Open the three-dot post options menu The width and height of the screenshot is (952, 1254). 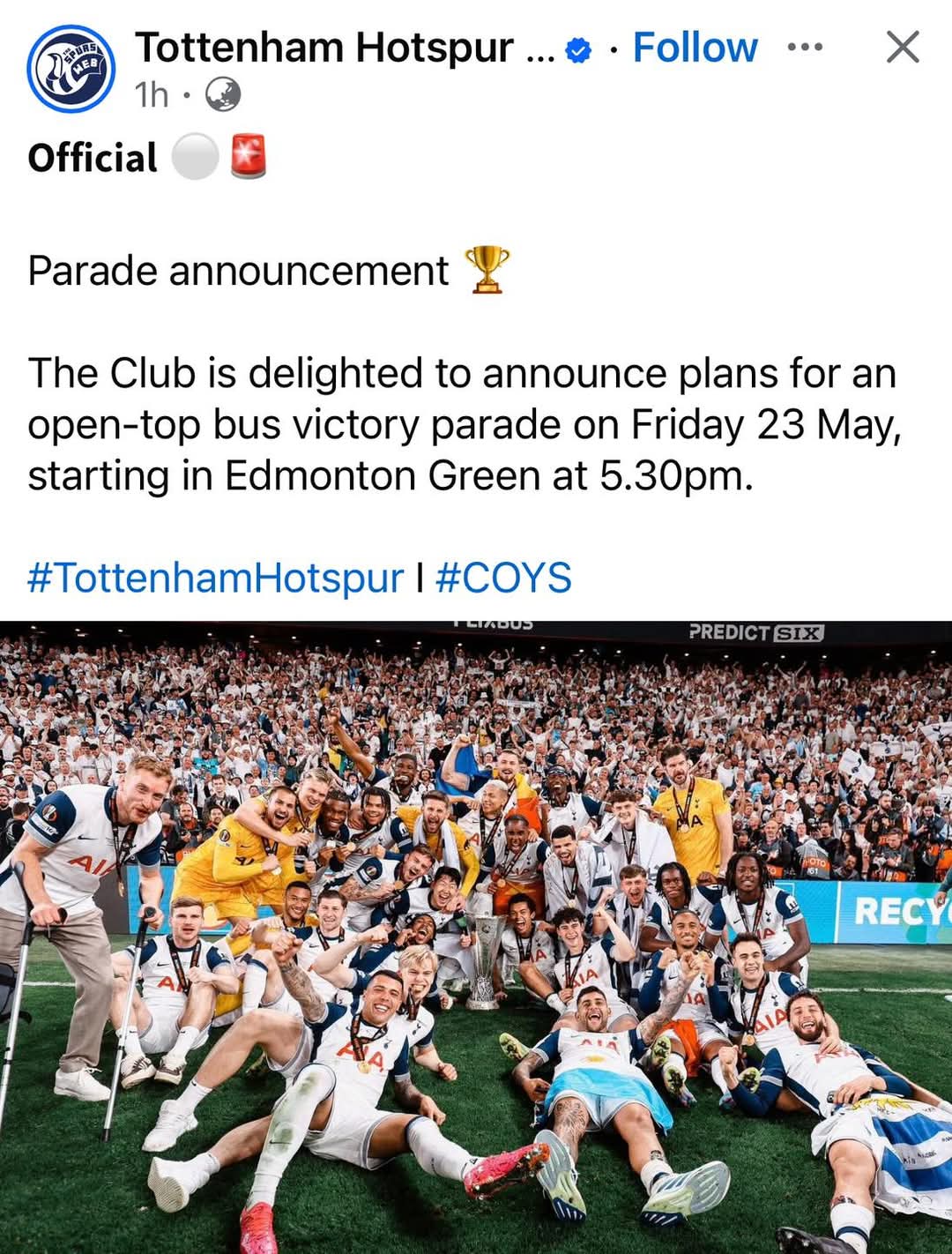click(x=805, y=48)
